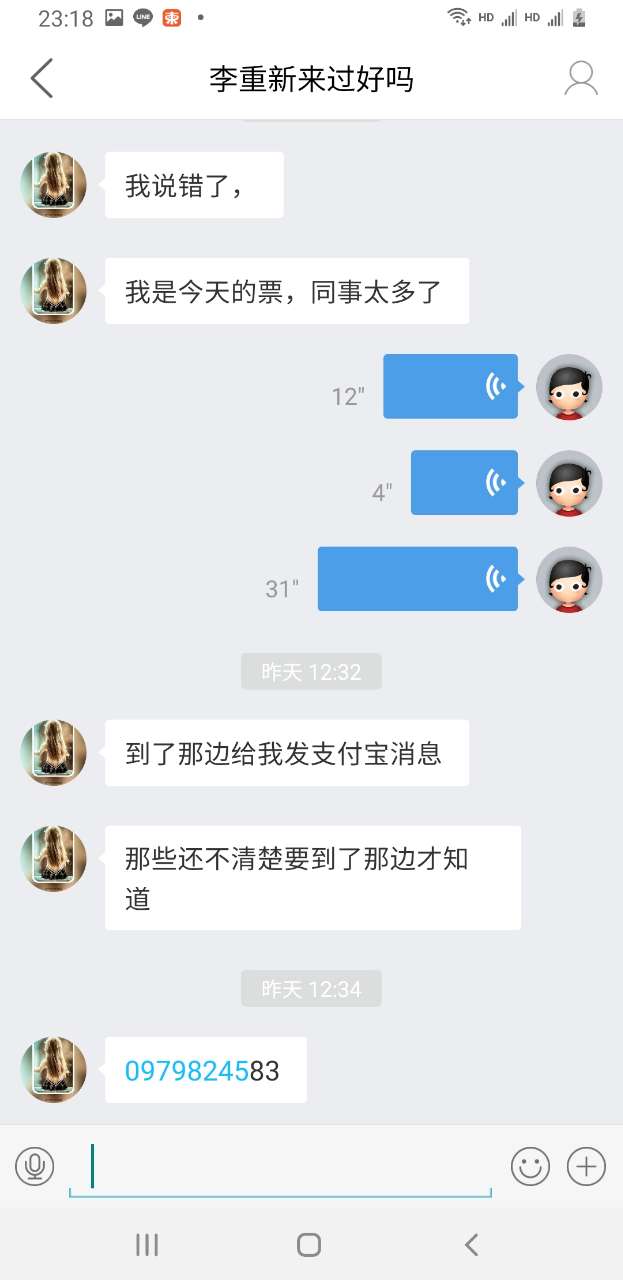Go back from the chat

click(x=42, y=78)
